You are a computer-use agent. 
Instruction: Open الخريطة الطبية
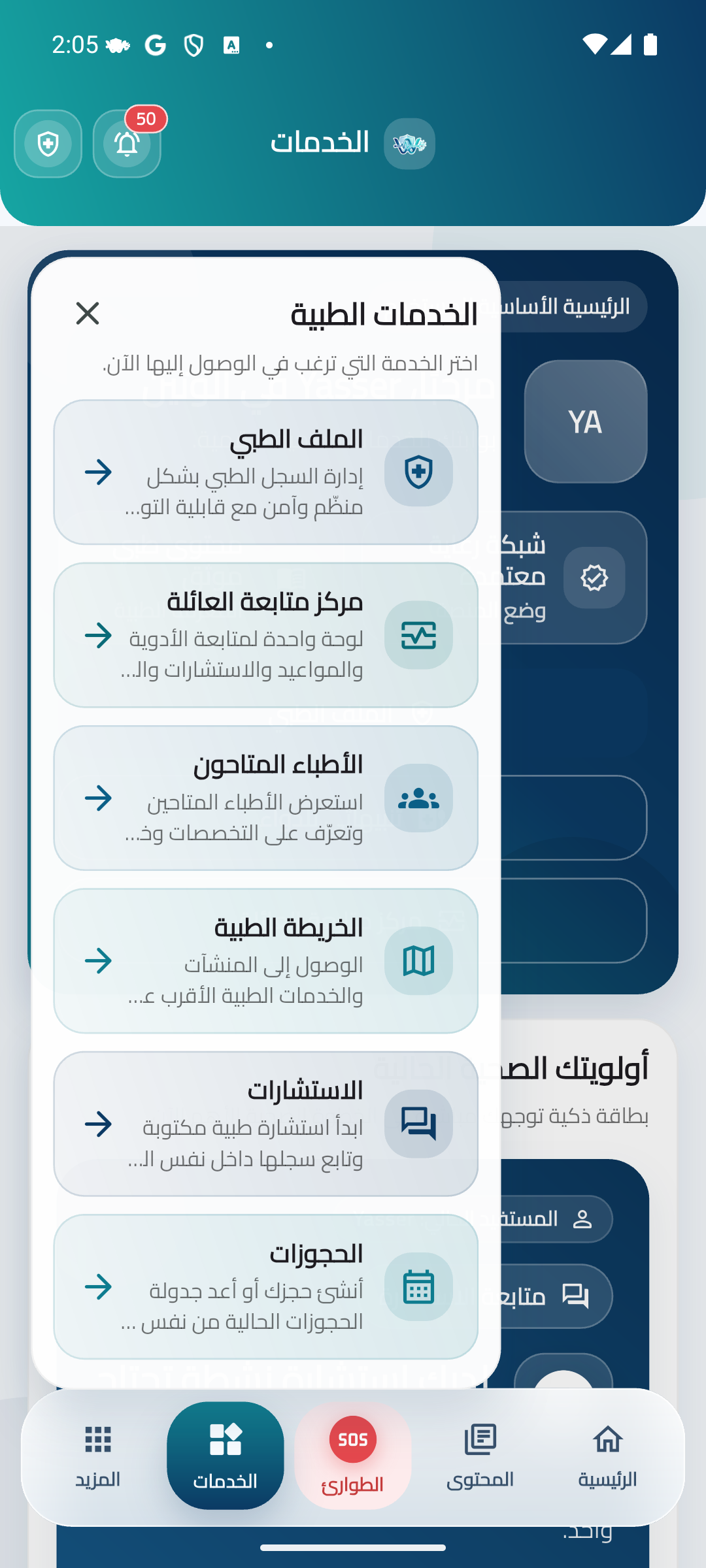[x=265, y=961]
